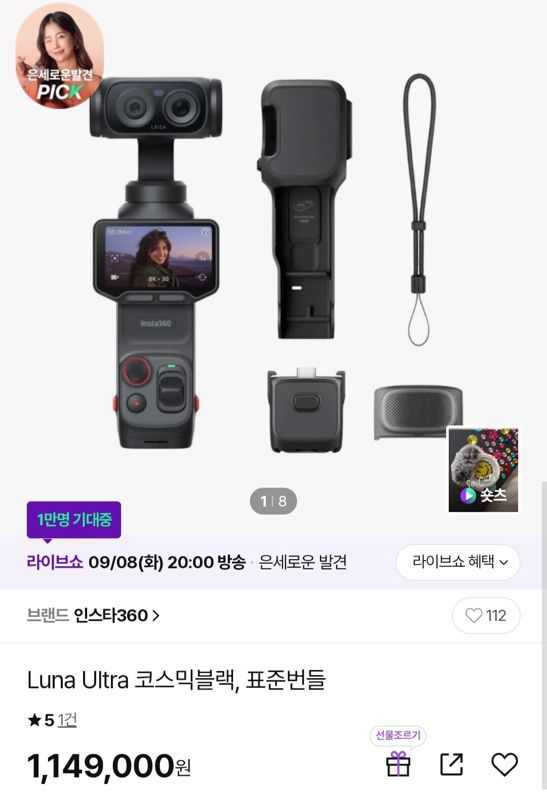
Task: Add product to wishlist with heart icon
Action: tap(504, 764)
